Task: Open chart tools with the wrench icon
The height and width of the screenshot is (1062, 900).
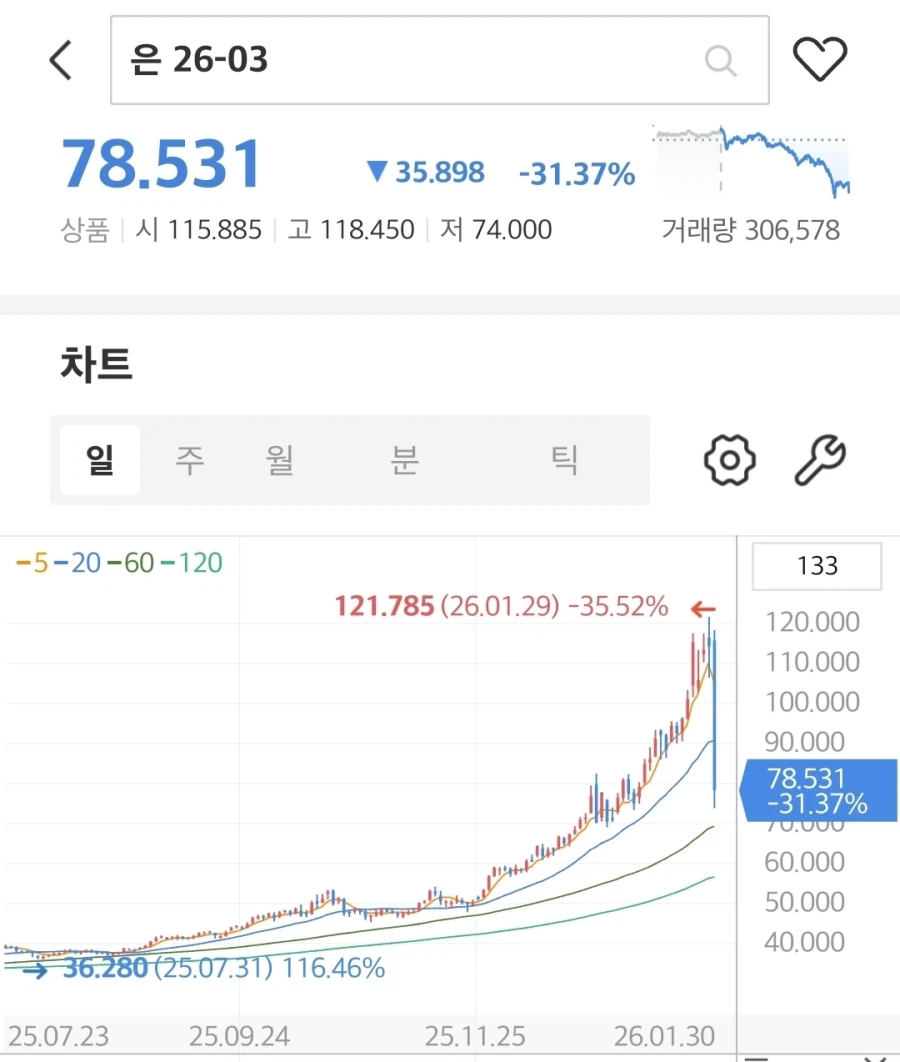Action: pyautogui.click(x=820, y=460)
